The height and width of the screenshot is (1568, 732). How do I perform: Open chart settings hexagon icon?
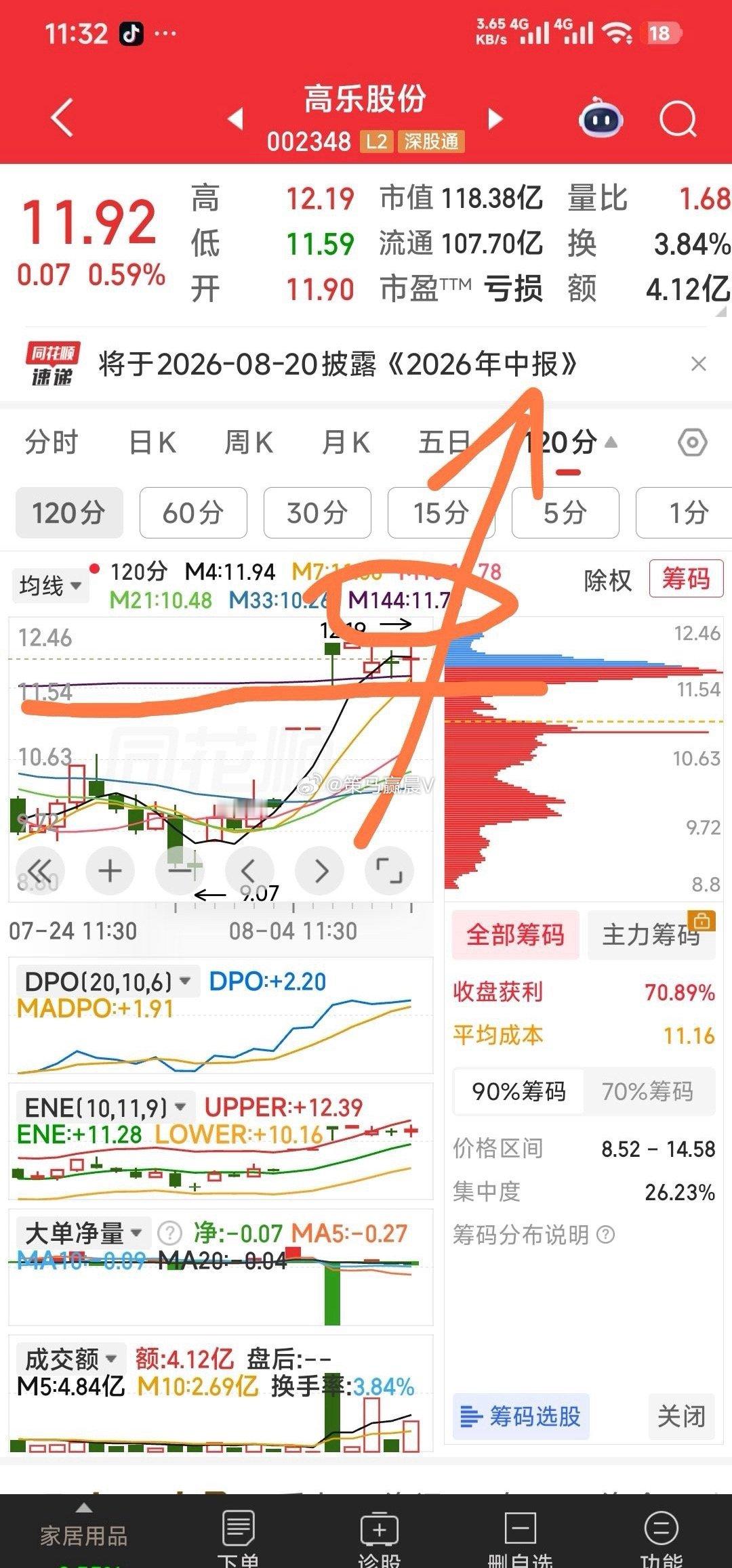(693, 443)
